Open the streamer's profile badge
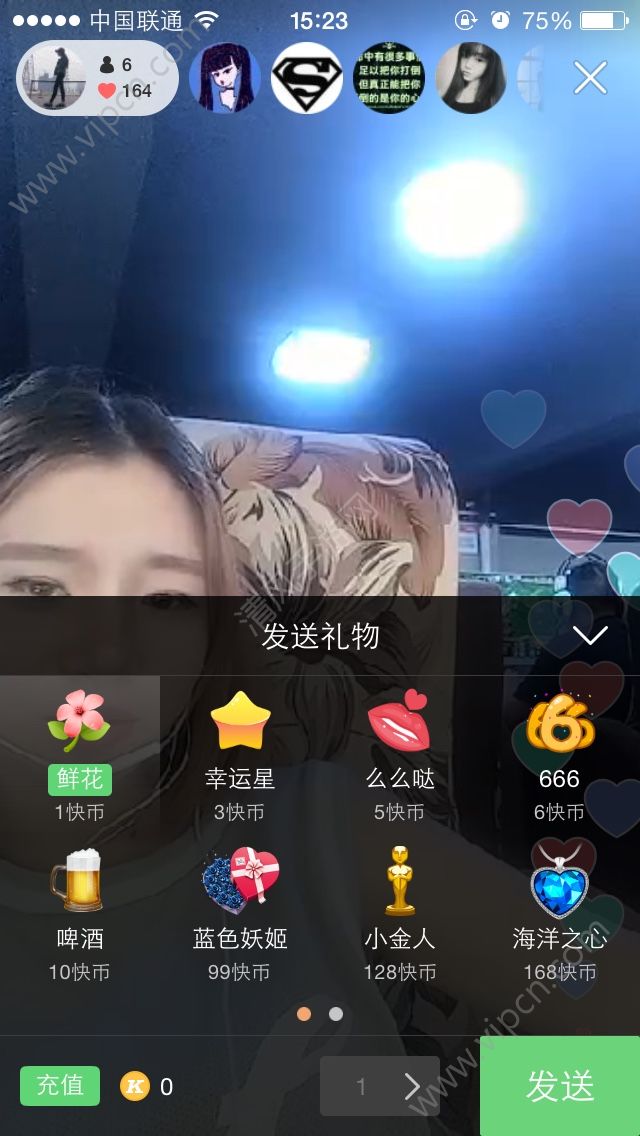 tap(97, 78)
